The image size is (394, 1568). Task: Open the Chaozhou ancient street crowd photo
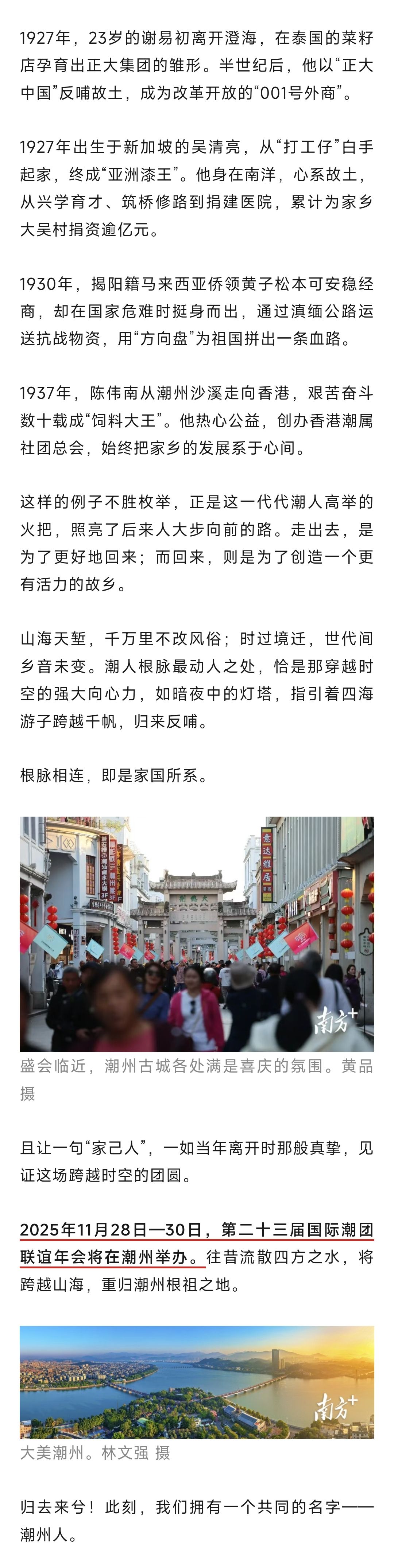pos(197,934)
